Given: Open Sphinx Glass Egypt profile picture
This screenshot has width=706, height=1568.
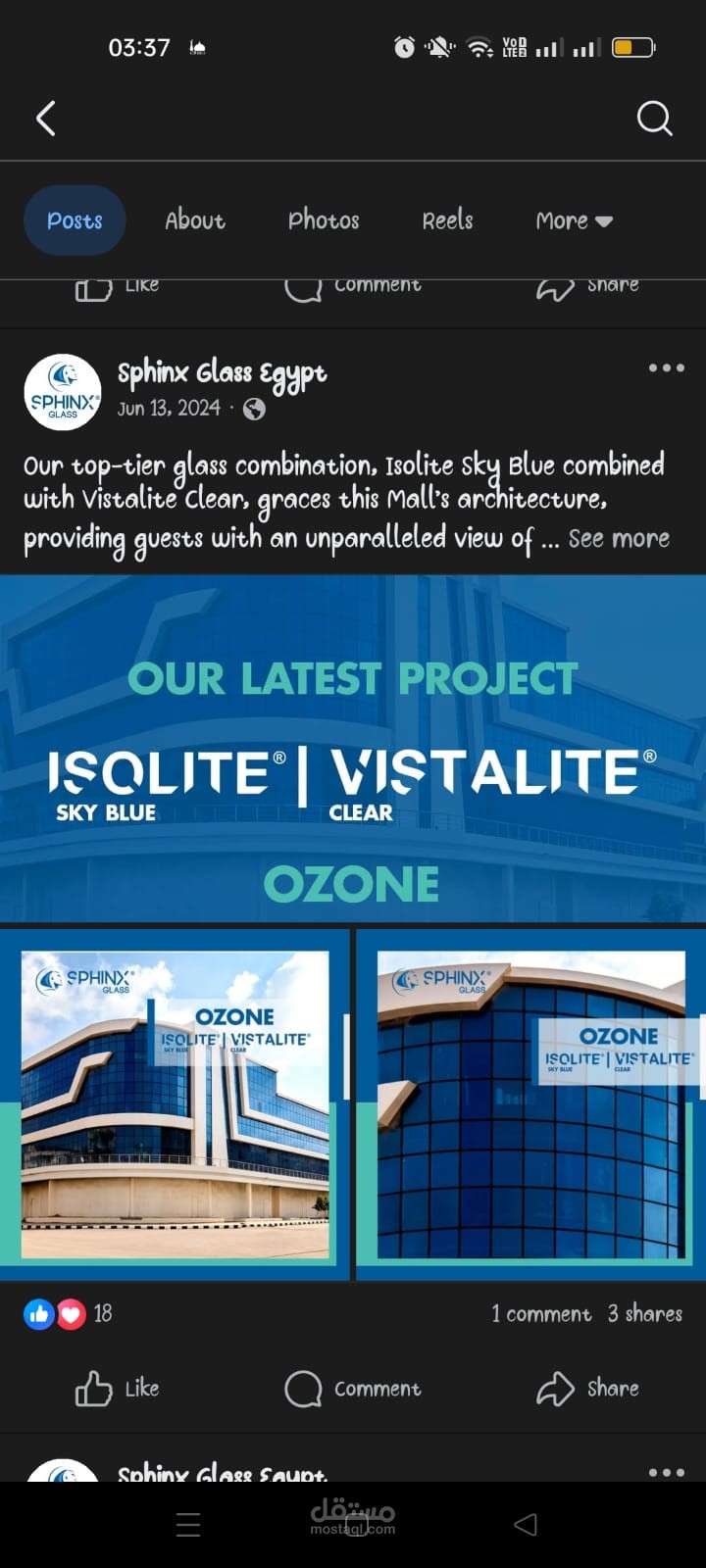Looking at the screenshot, I should 63,392.
